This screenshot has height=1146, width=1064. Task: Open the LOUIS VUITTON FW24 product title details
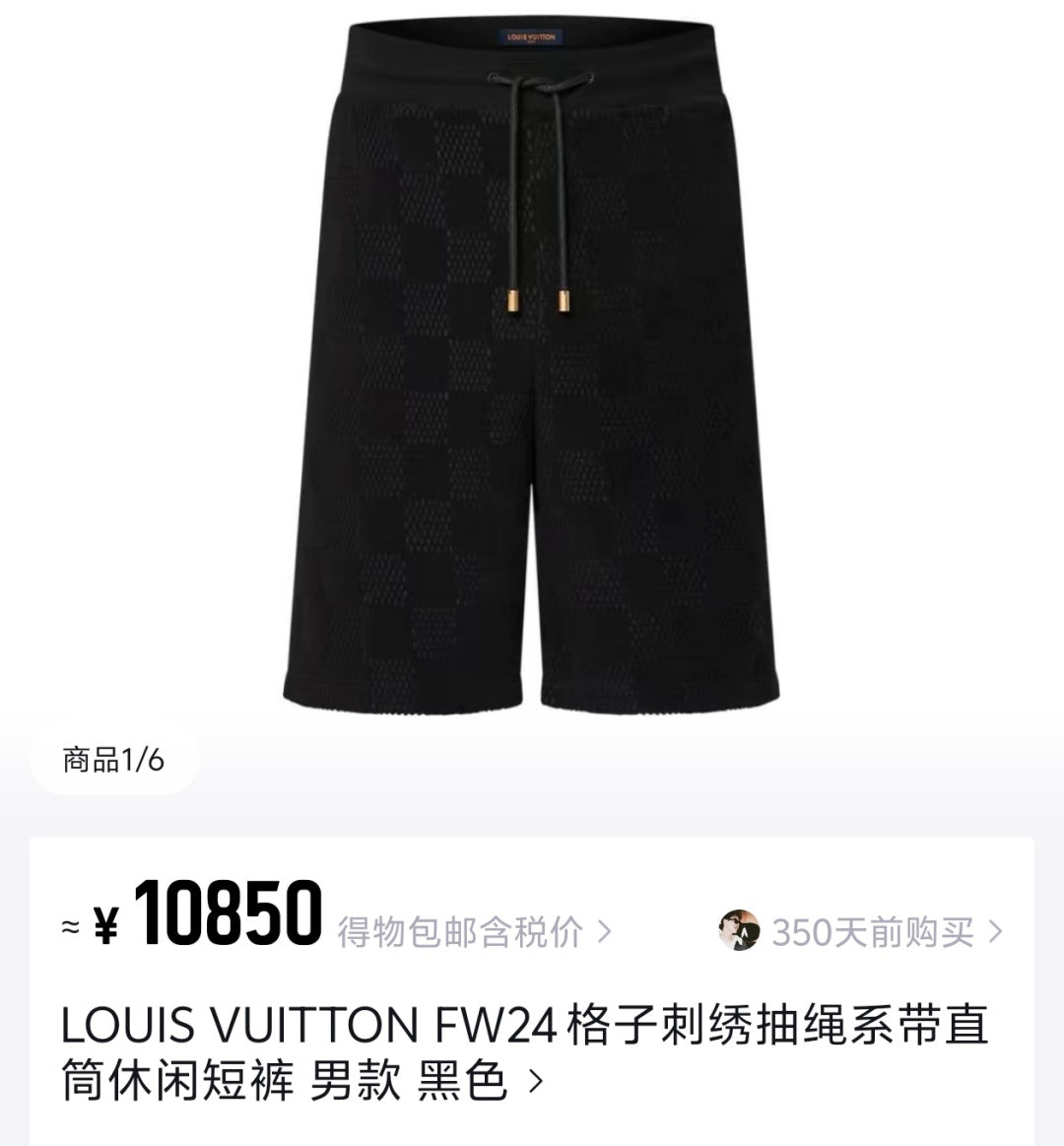pos(524,1053)
